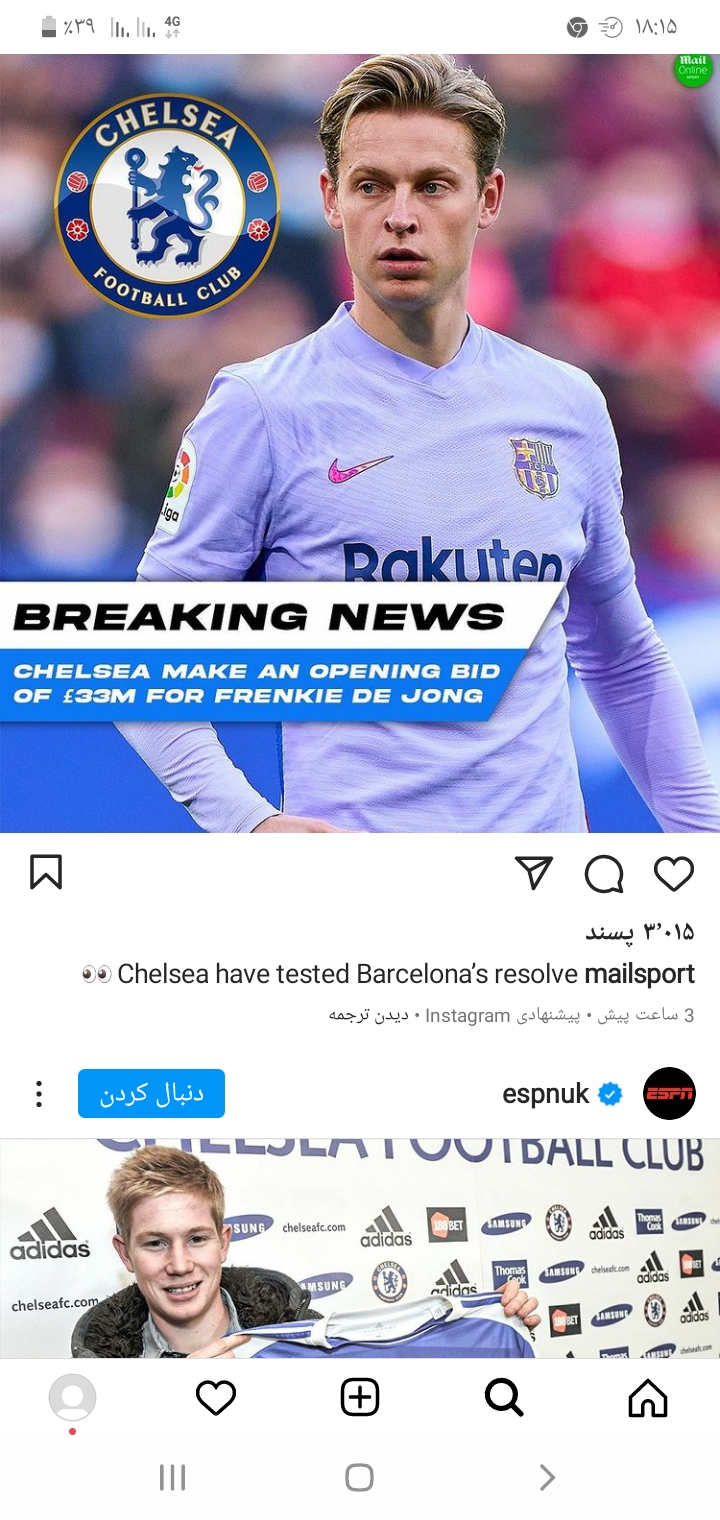Image resolution: width=720 pixels, height=1520 pixels.
Task: Go to the home feed tab
Action: [648, 1397]
